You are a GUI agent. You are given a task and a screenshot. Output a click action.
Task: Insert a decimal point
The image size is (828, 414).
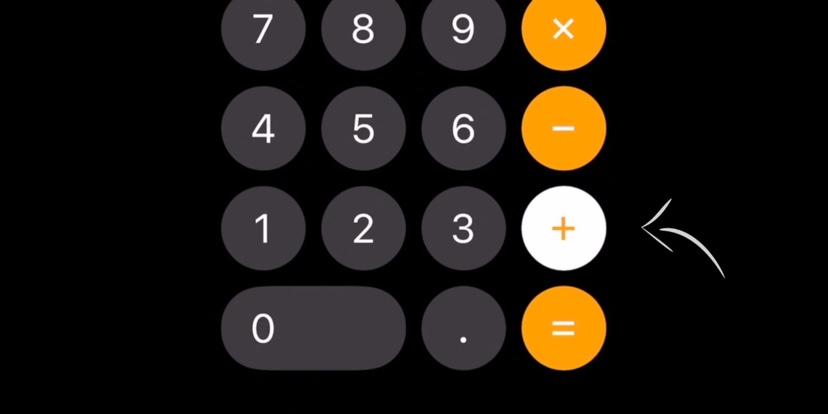coord(463,328)
